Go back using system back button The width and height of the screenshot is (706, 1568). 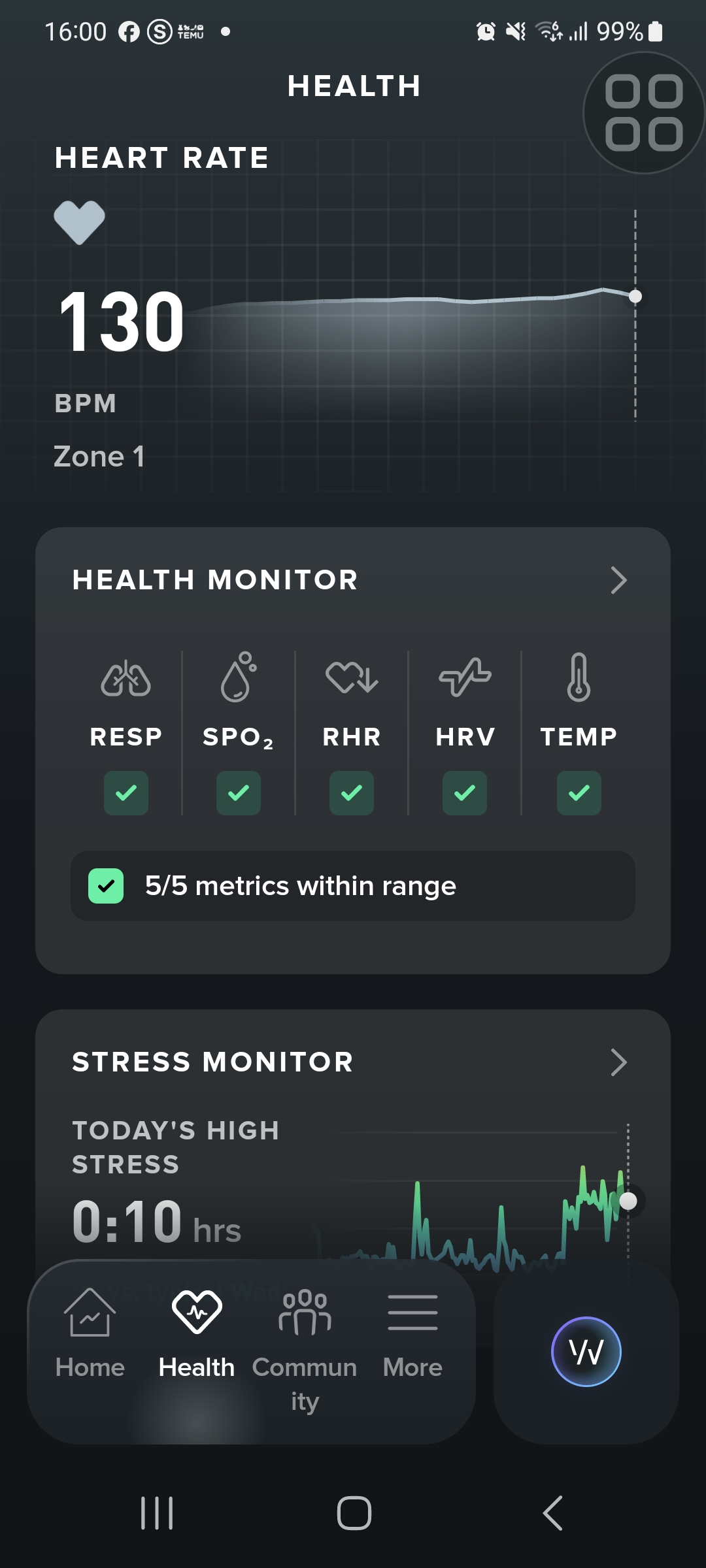pos(552,1513)
